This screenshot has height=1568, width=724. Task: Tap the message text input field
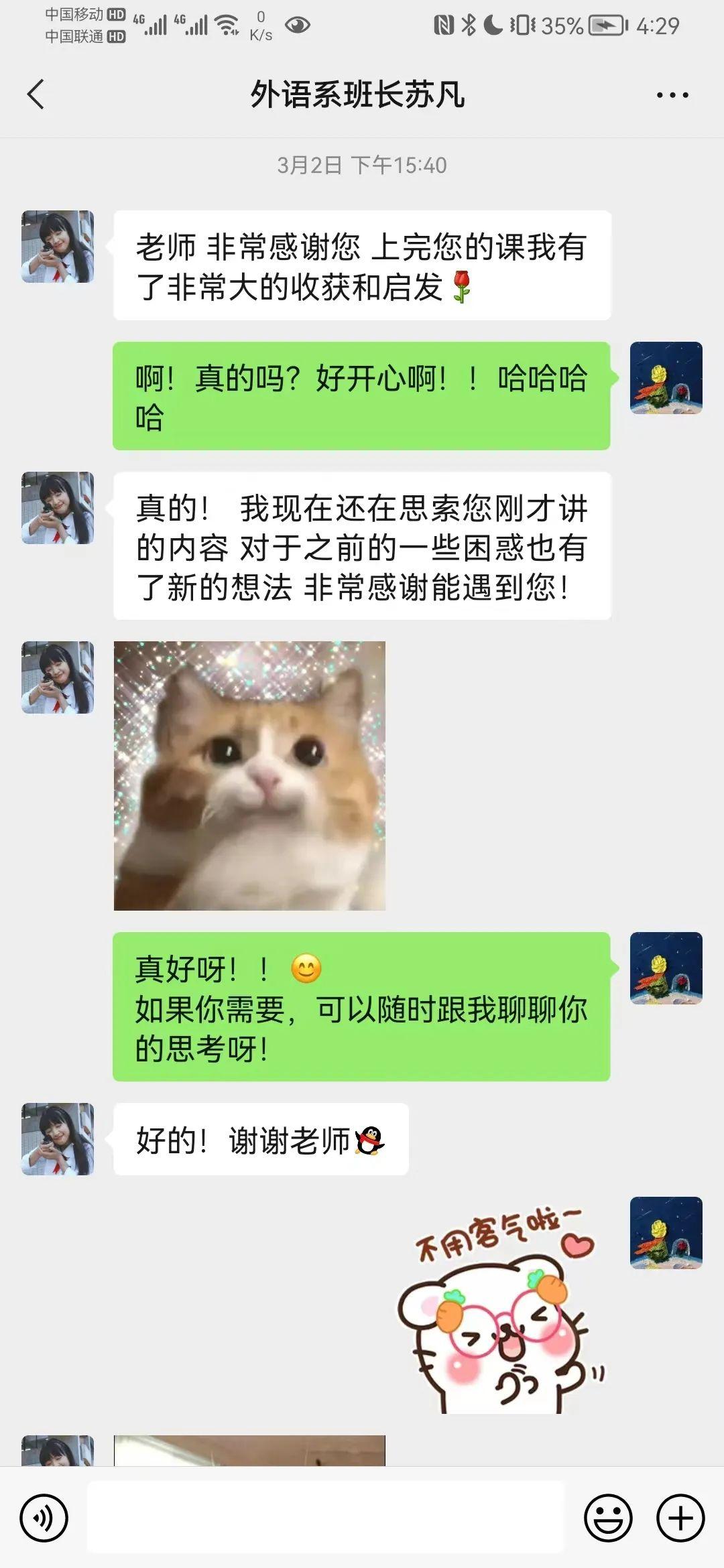[x=326, y=1517]
